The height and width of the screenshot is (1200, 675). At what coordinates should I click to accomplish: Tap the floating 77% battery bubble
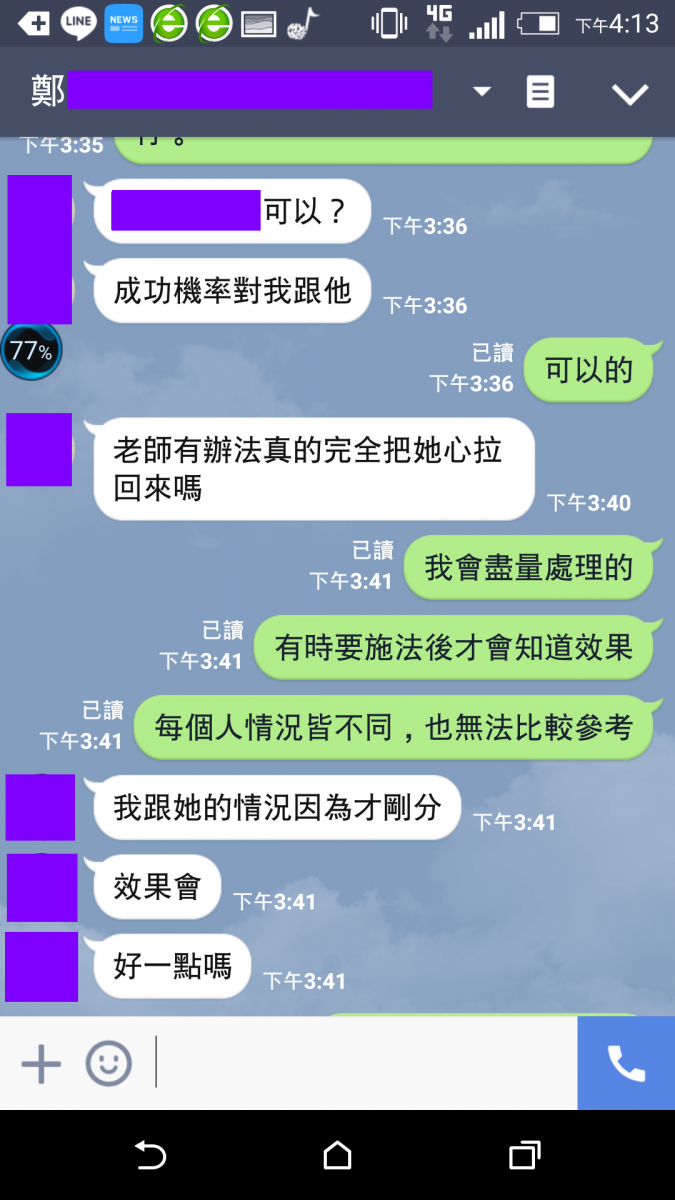point(31,351)
